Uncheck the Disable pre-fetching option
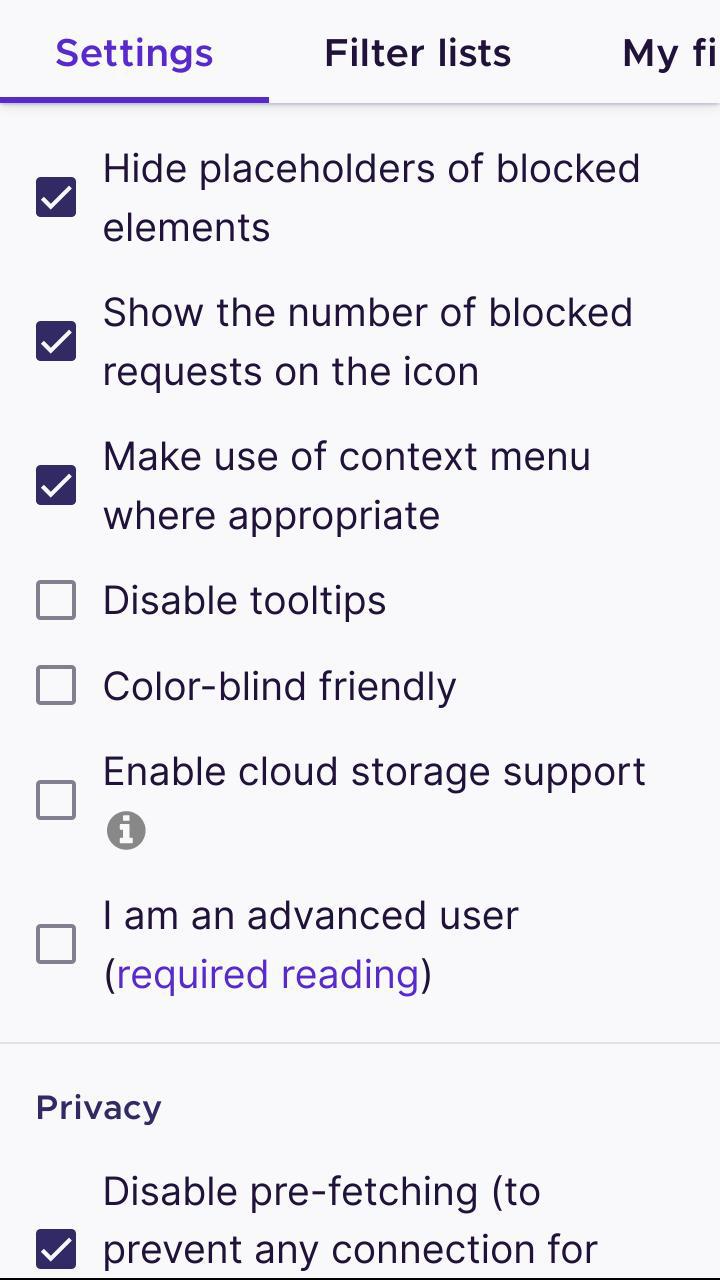 56,1249
